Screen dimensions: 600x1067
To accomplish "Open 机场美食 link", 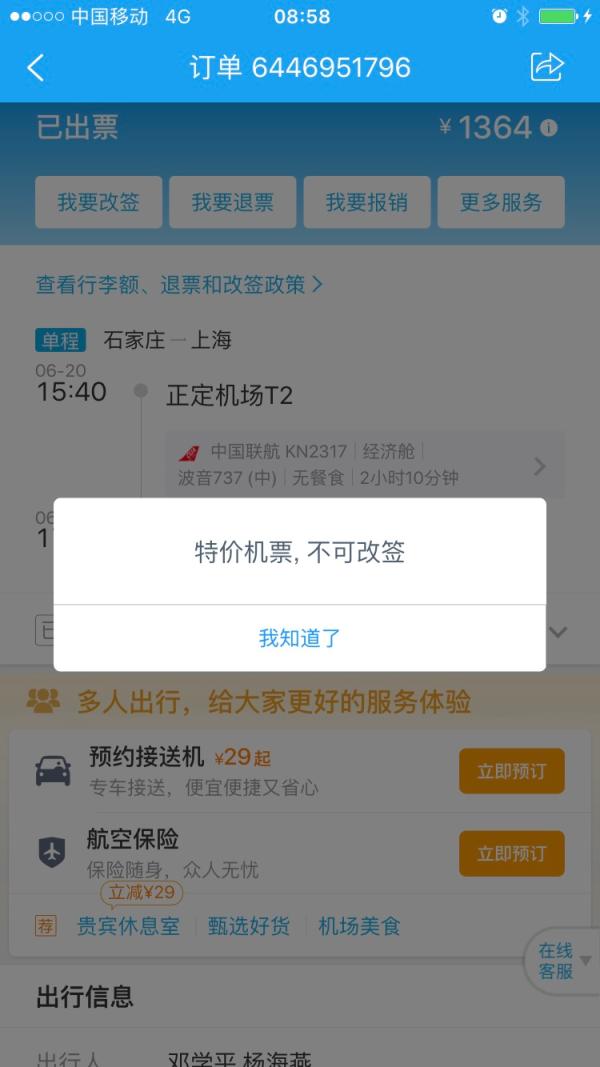I will click(359, 926).
